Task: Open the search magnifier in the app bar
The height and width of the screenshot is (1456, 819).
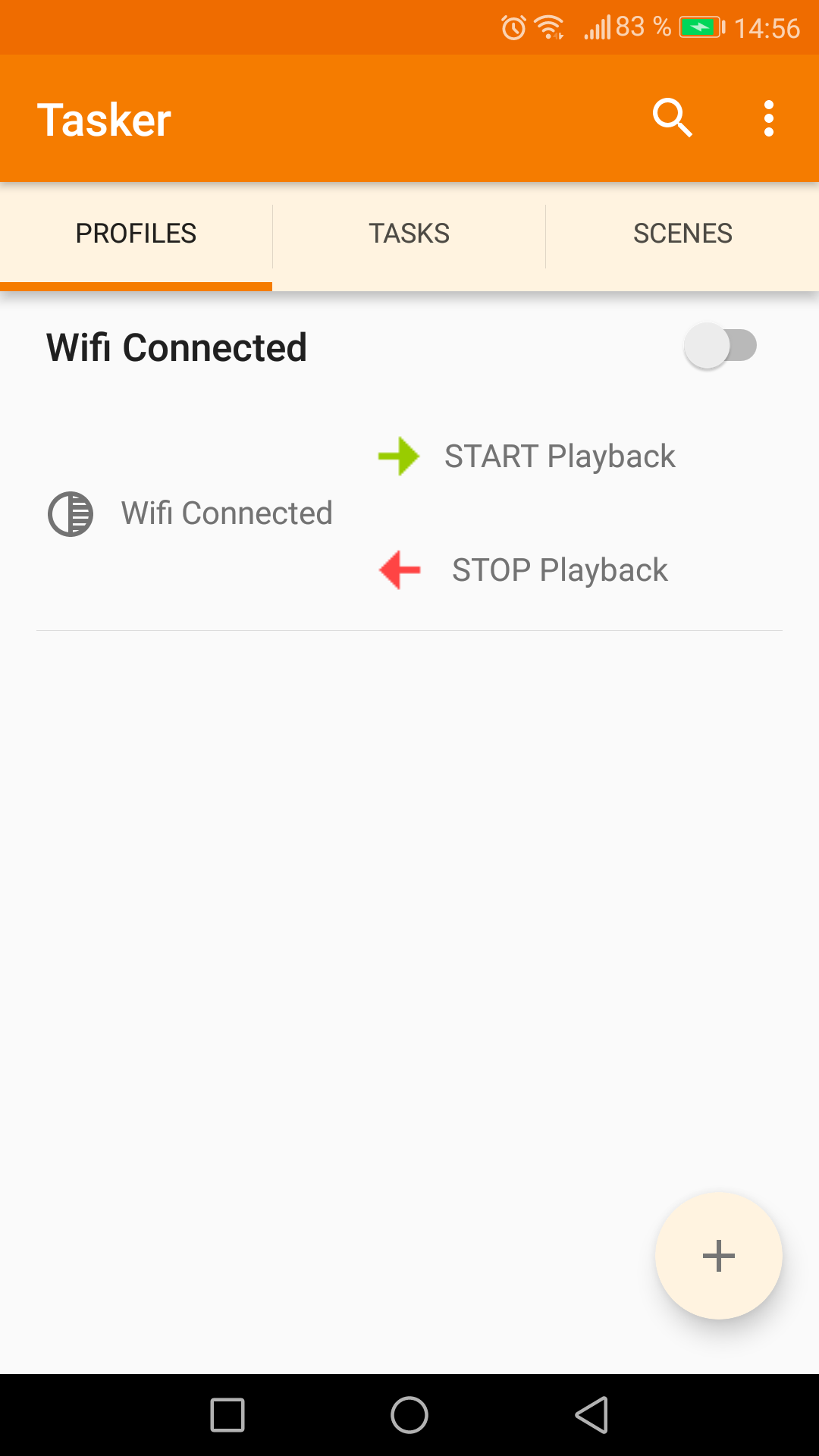Action: pyautogui.click(x=672, y=118)
